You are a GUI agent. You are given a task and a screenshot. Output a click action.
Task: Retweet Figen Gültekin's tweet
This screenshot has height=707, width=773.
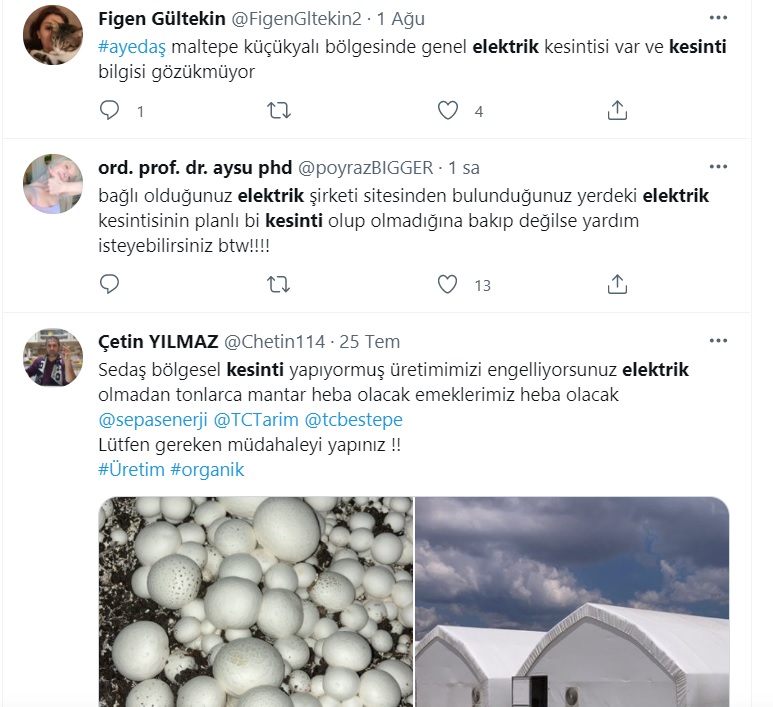(279, 111)
